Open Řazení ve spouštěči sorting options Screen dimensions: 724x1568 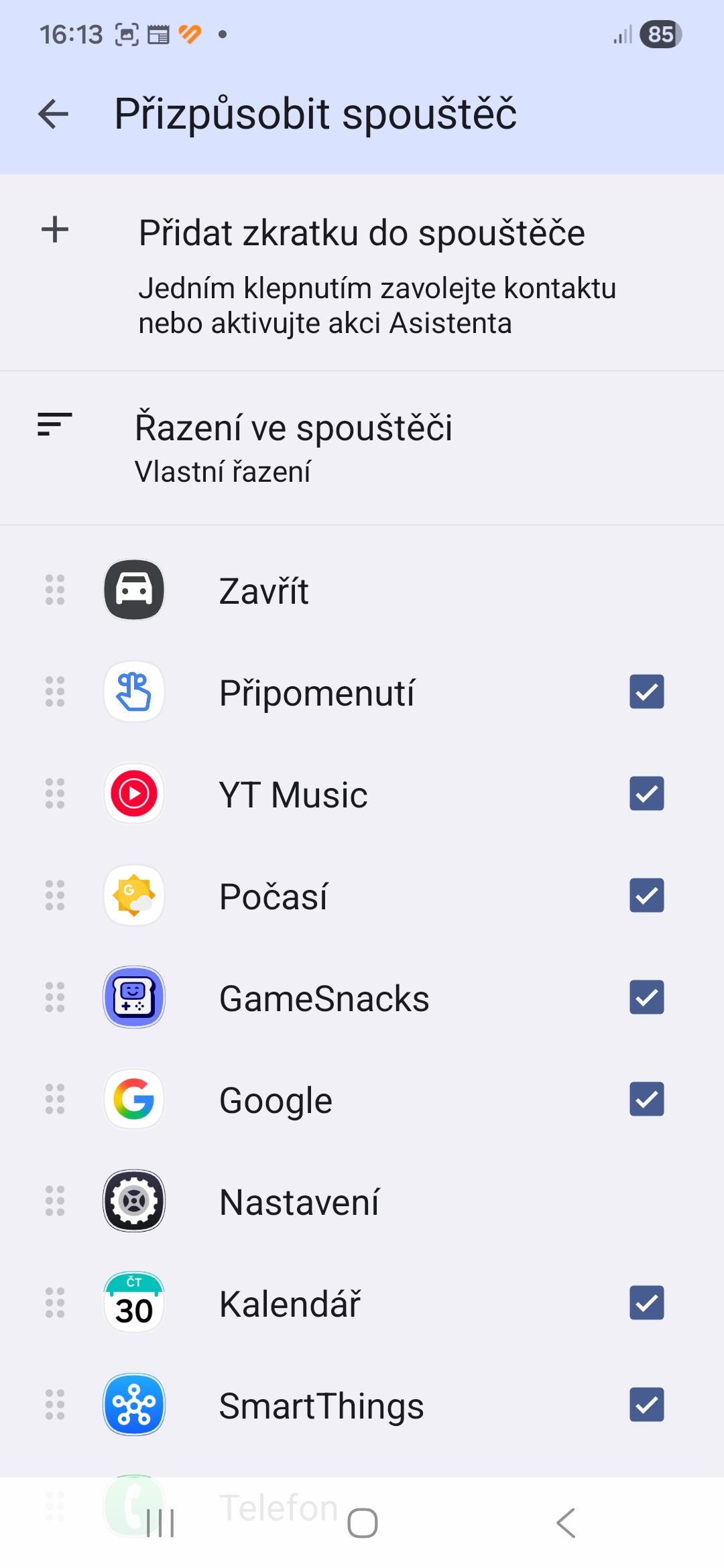click(x=294, y=444)
